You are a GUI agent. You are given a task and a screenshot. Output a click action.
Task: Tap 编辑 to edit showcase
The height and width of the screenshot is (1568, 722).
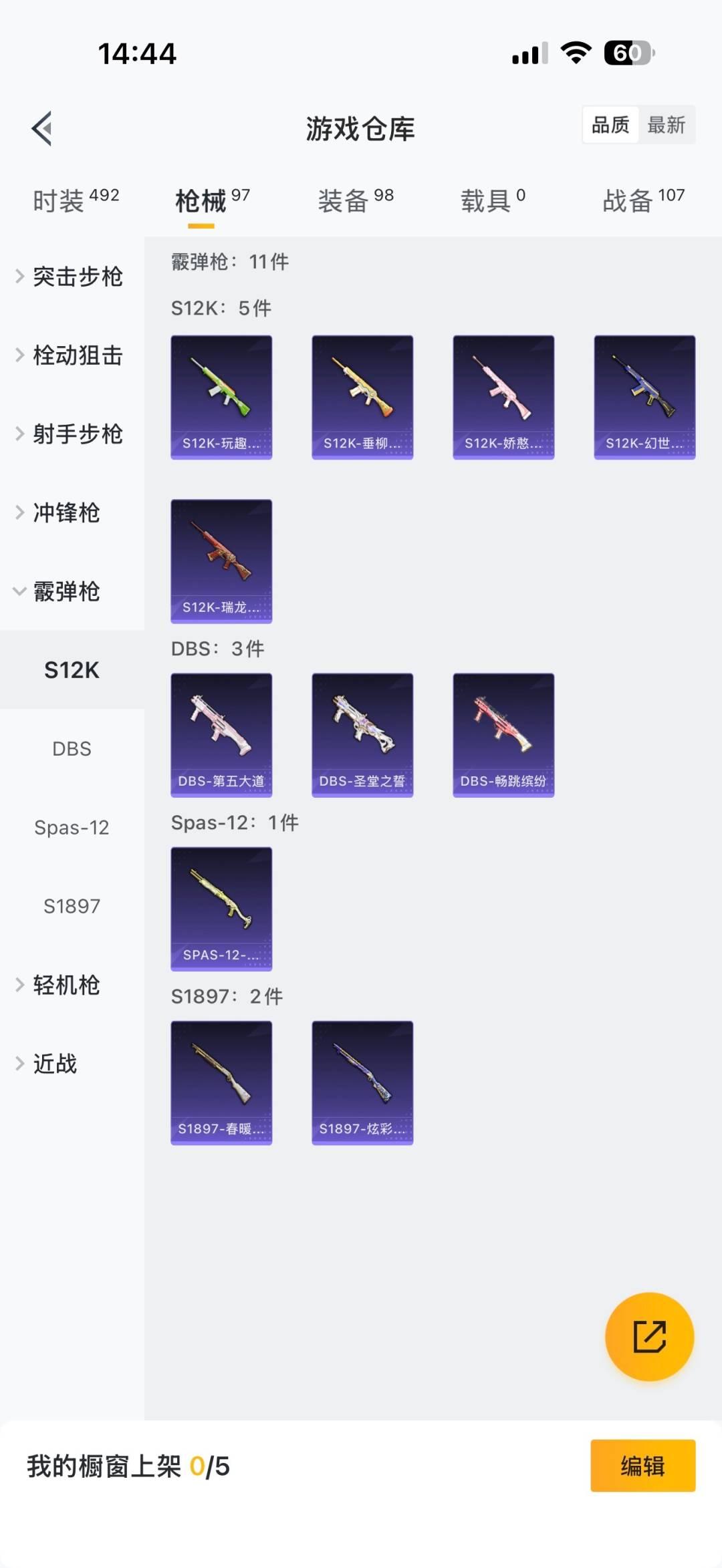coord(642,1466)
